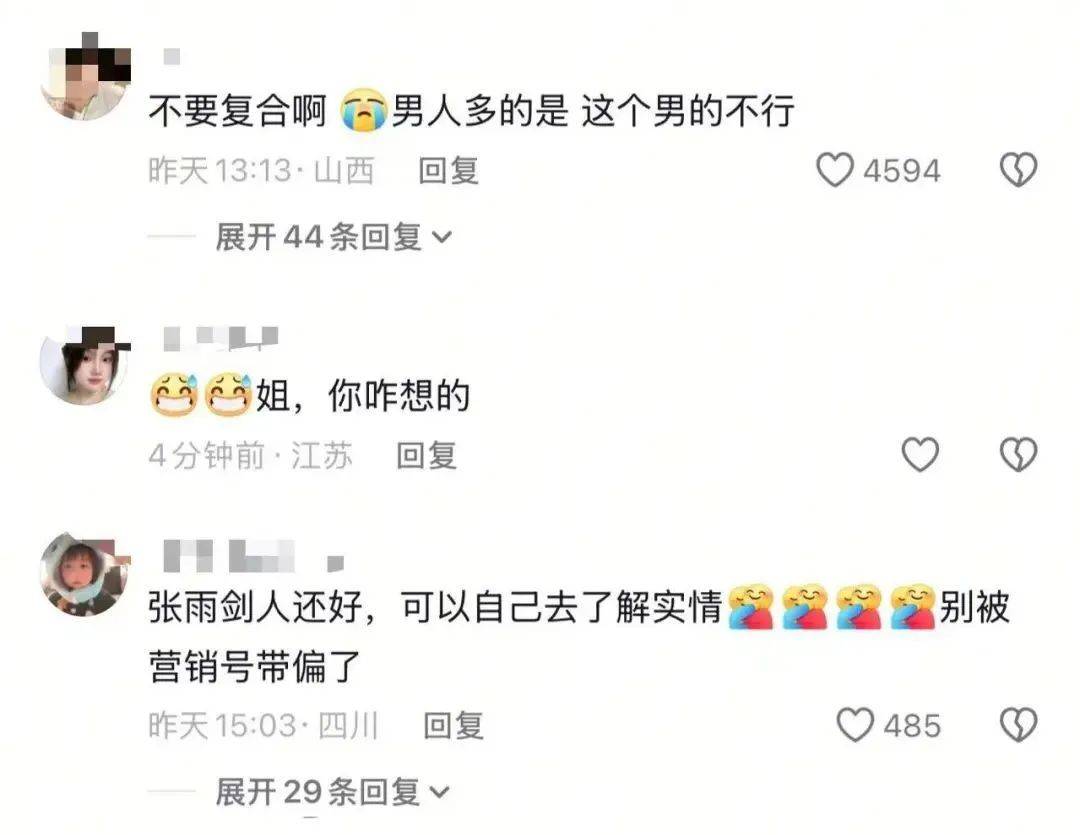The height and width of the screenshot is (835, 1080).
Task: Open avatar of the 四川 commenter
Action: [85, 575]
